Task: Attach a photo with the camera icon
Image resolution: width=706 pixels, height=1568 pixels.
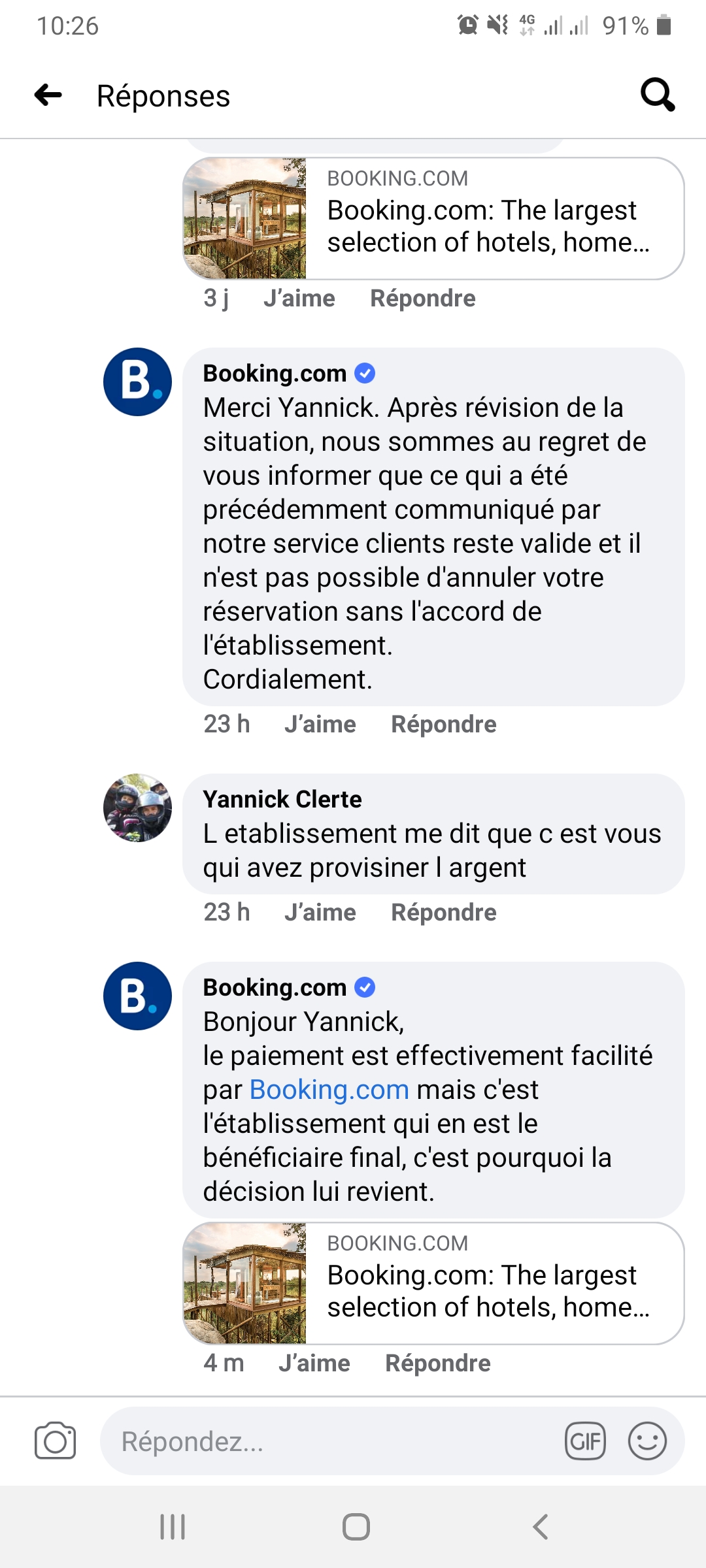Action: coord(55,1441)
